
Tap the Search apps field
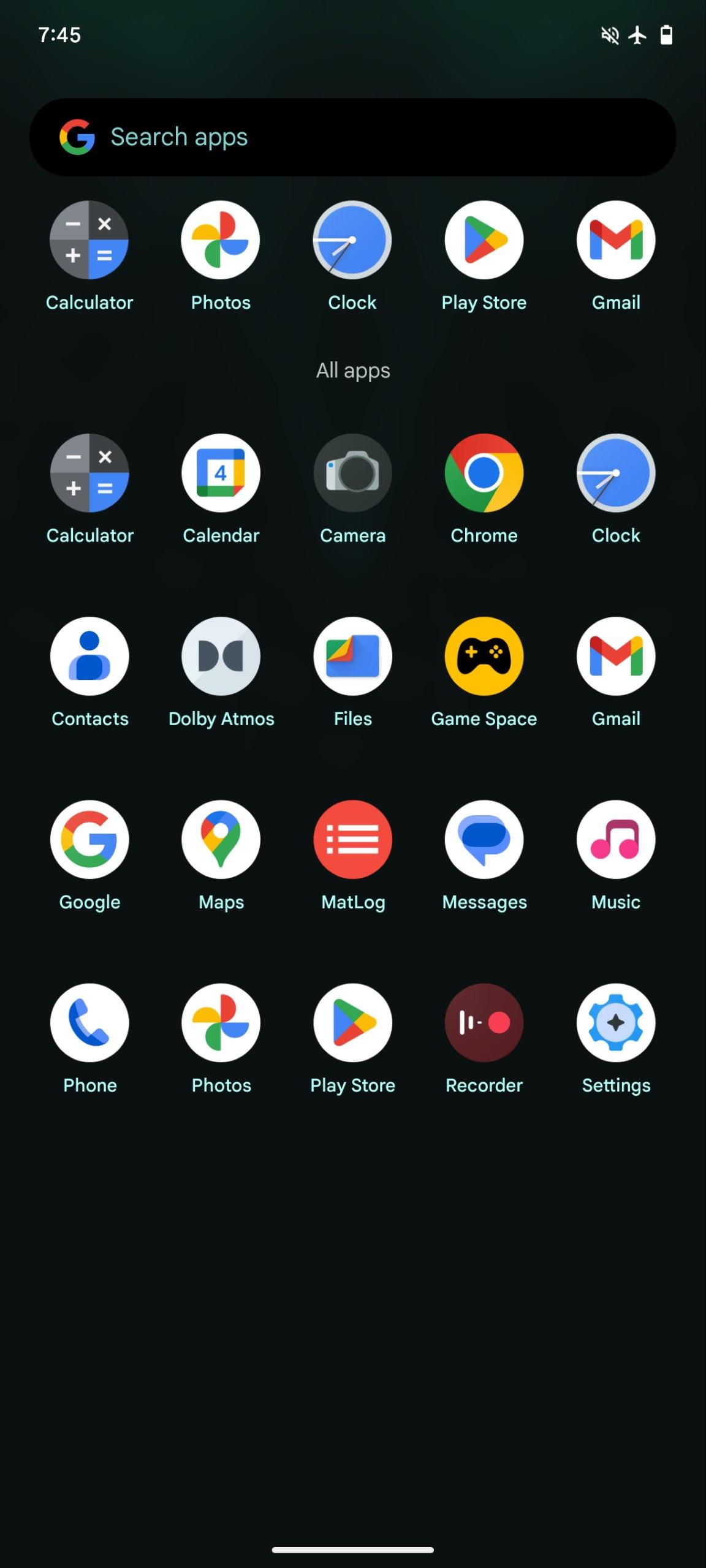[352, 137]
